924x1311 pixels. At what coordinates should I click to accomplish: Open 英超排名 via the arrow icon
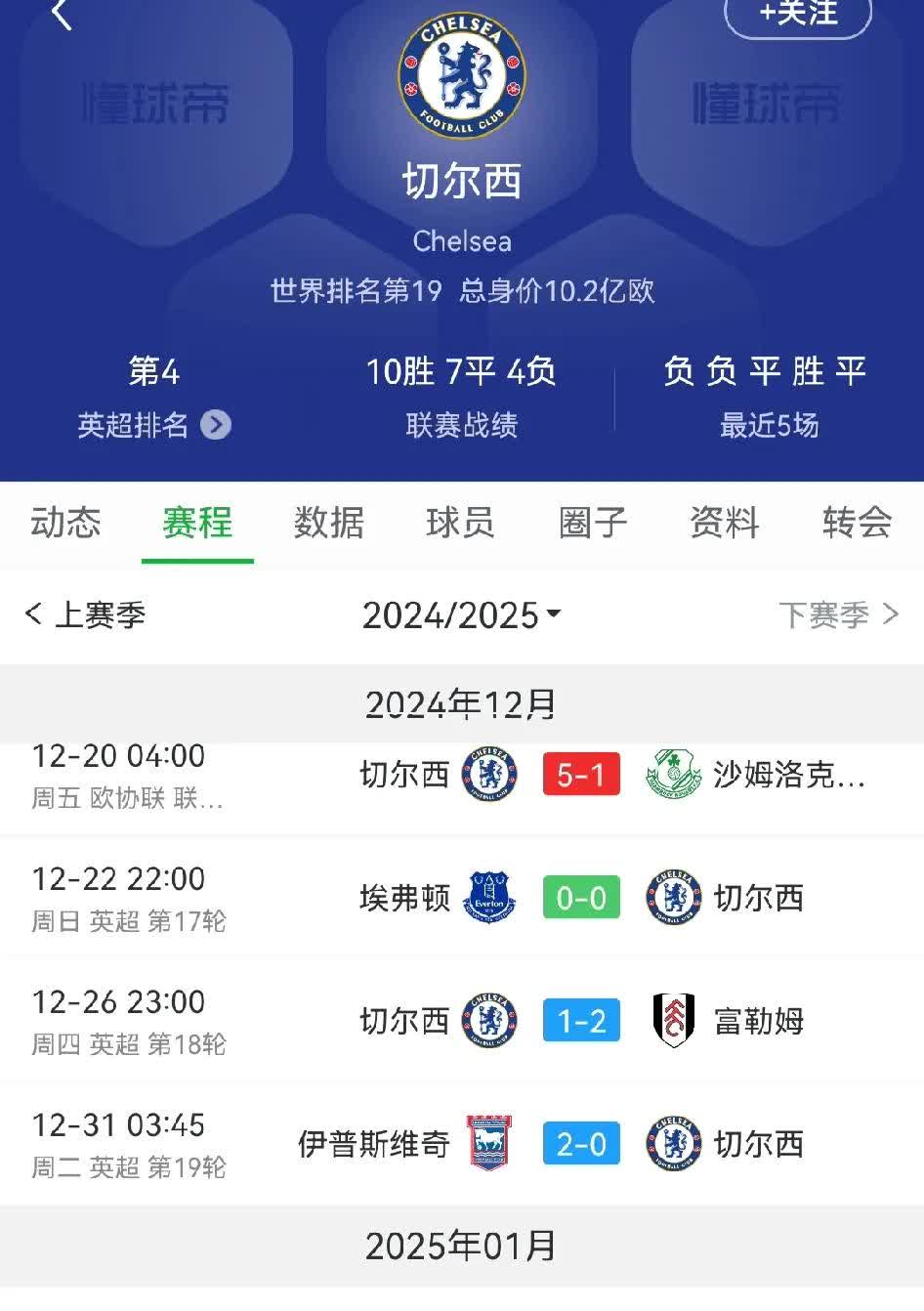click(x=216, y=425)
